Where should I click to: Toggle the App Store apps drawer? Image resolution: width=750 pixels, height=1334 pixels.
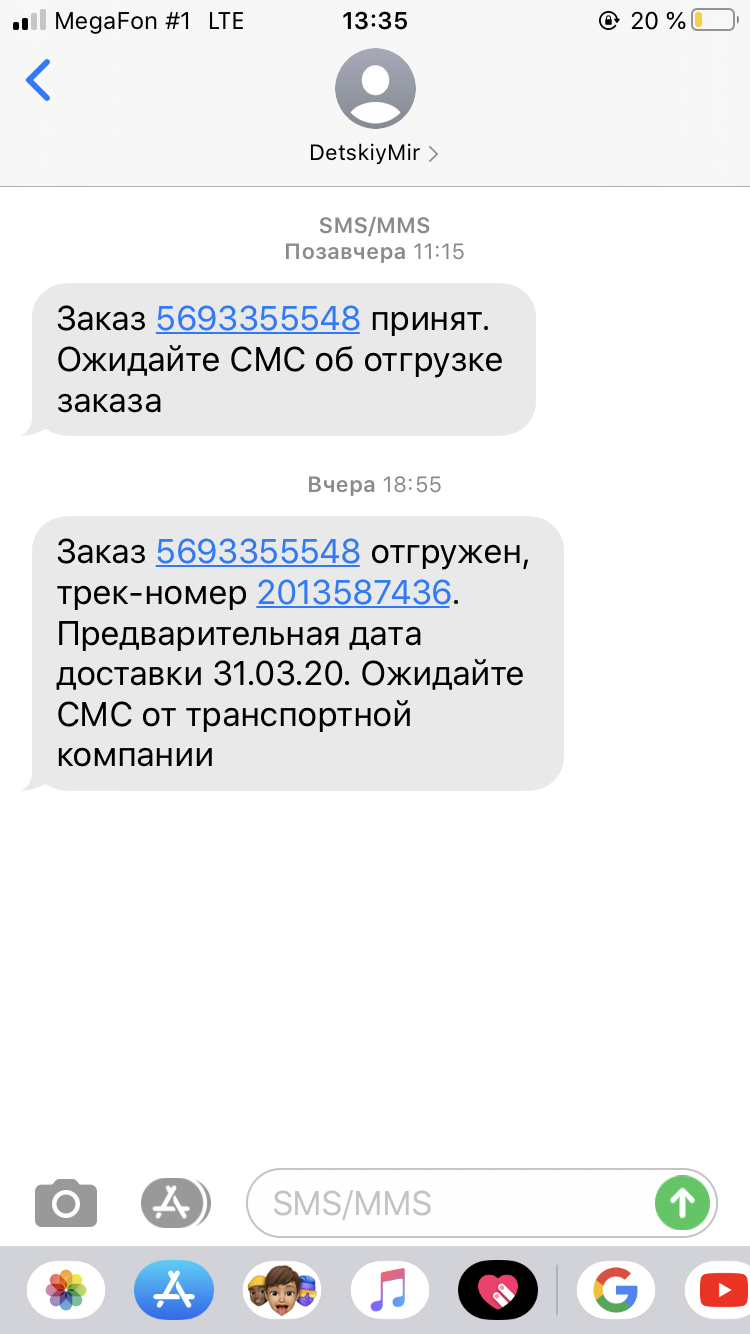click(x=175, y=1202)
